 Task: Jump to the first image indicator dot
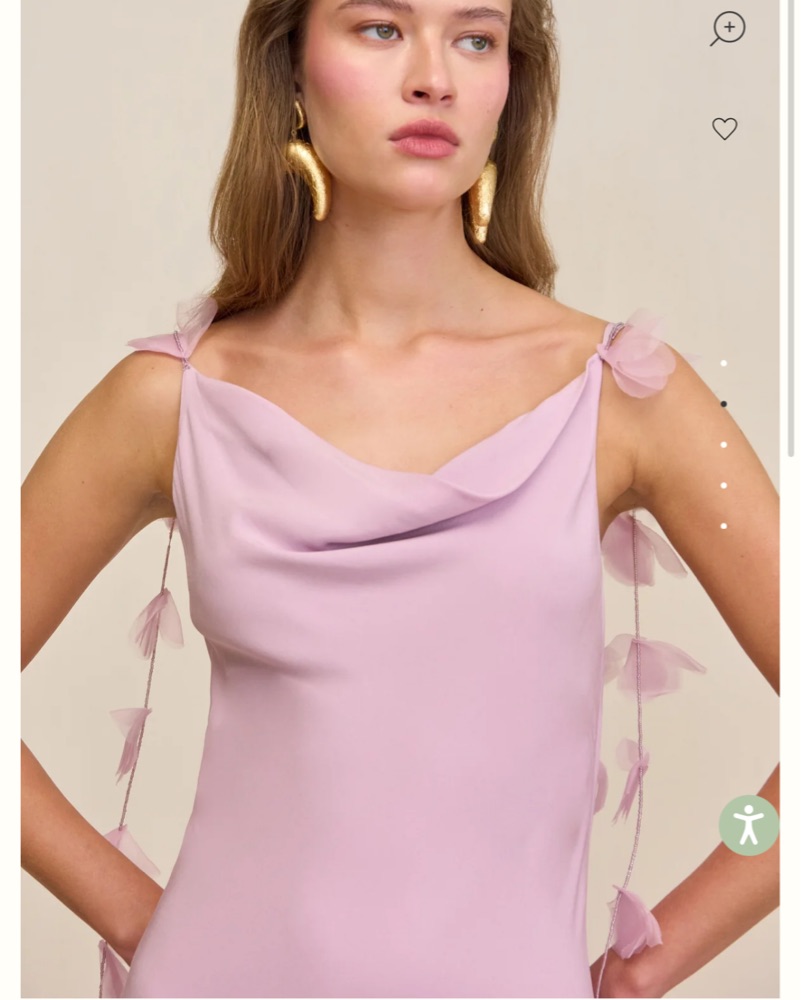coord(723,363)
